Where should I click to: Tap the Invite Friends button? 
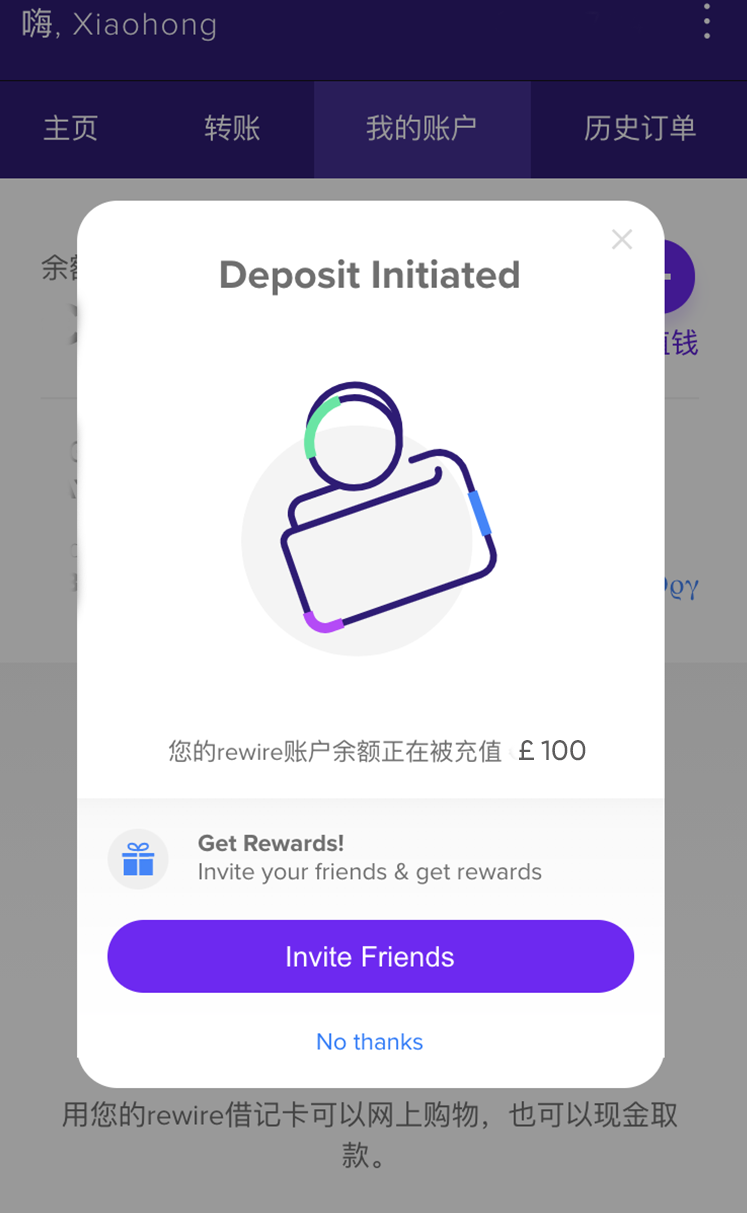pyautogui.click(x=370, y=956)
